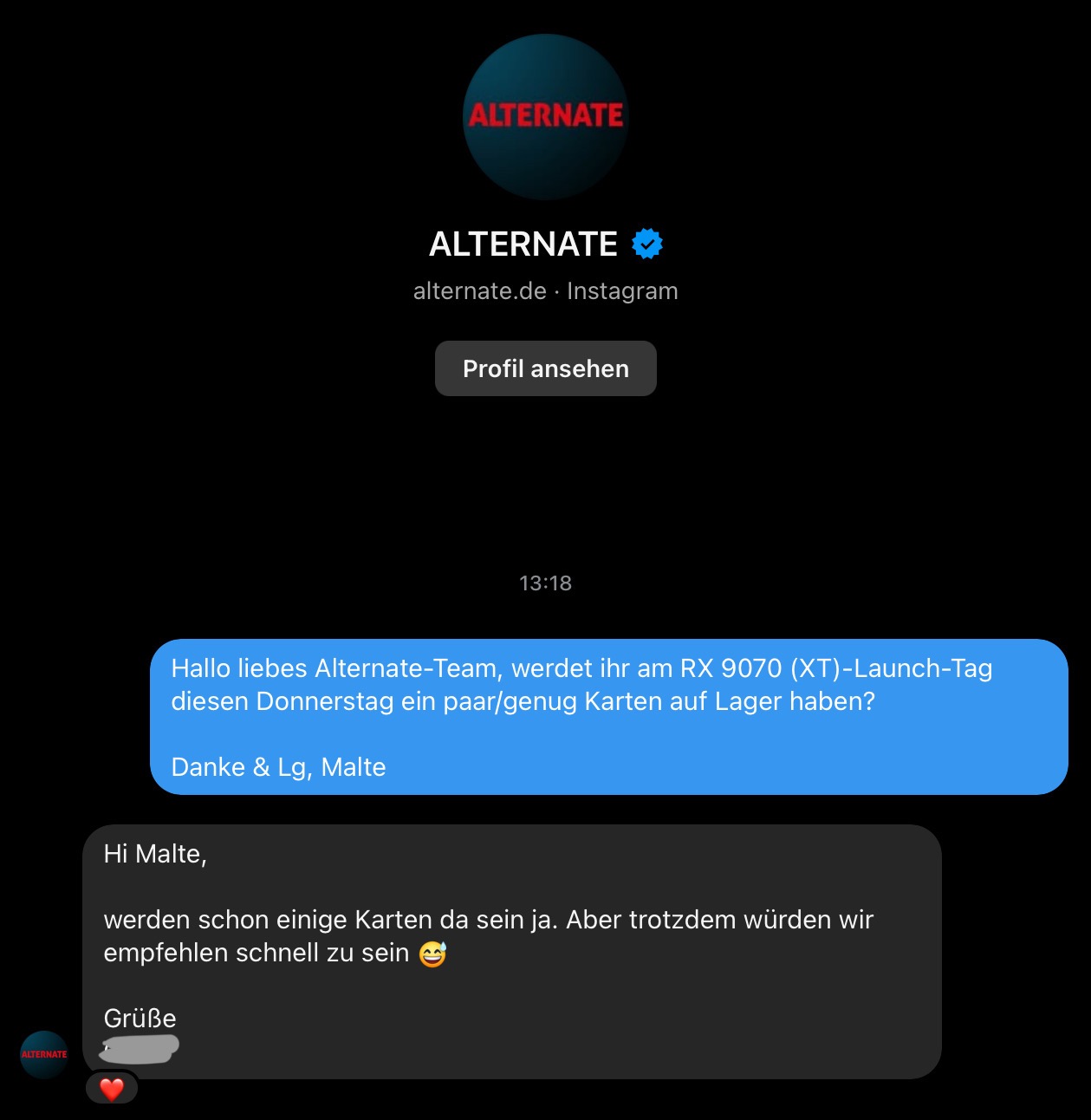Open ALTERNATE profile via Profil ansehen
The height and width of the screenshot is (1120, 1091).
pyautogui.click(x=545, y=368)
